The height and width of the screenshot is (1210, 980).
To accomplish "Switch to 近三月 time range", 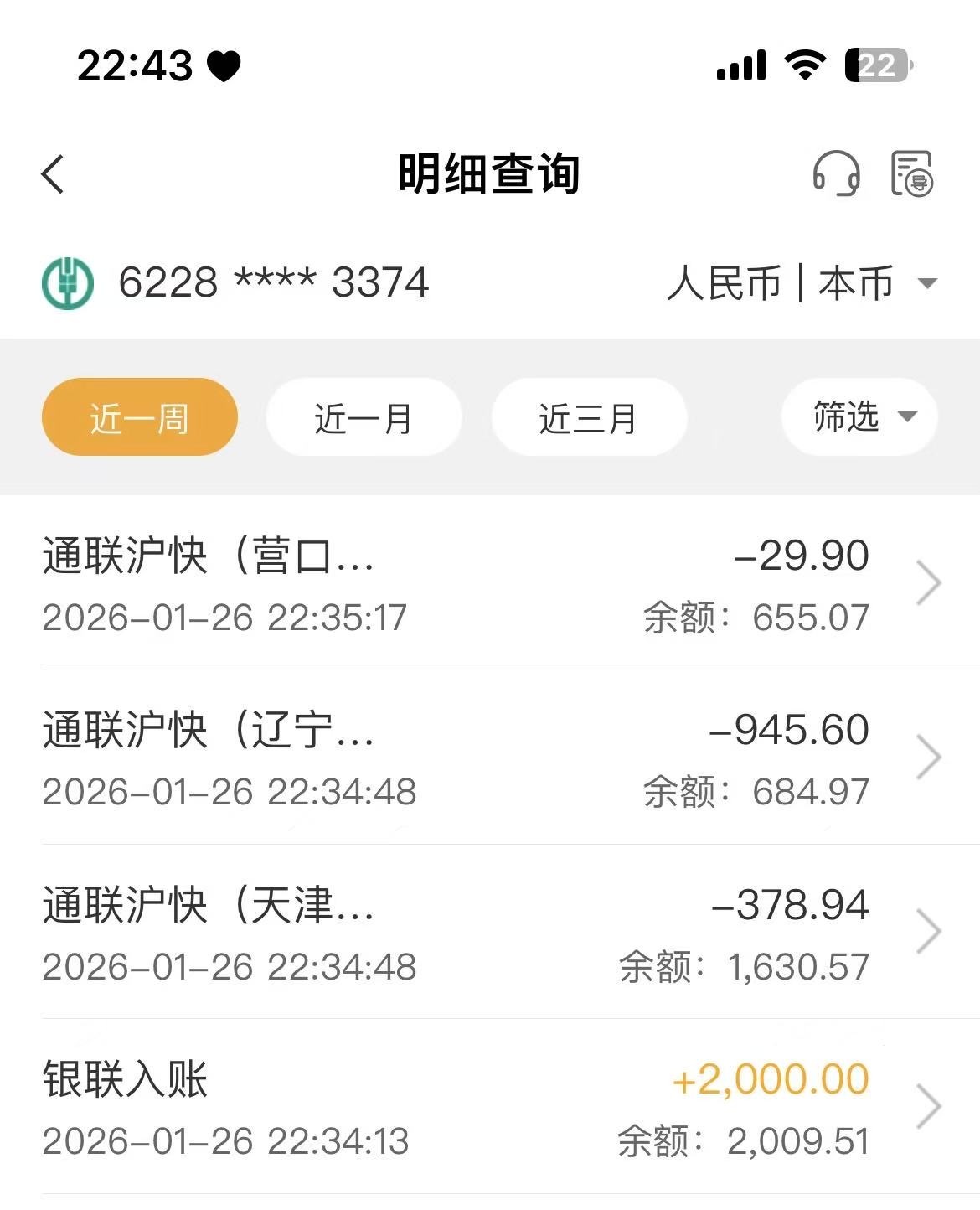I will (589, 417).
